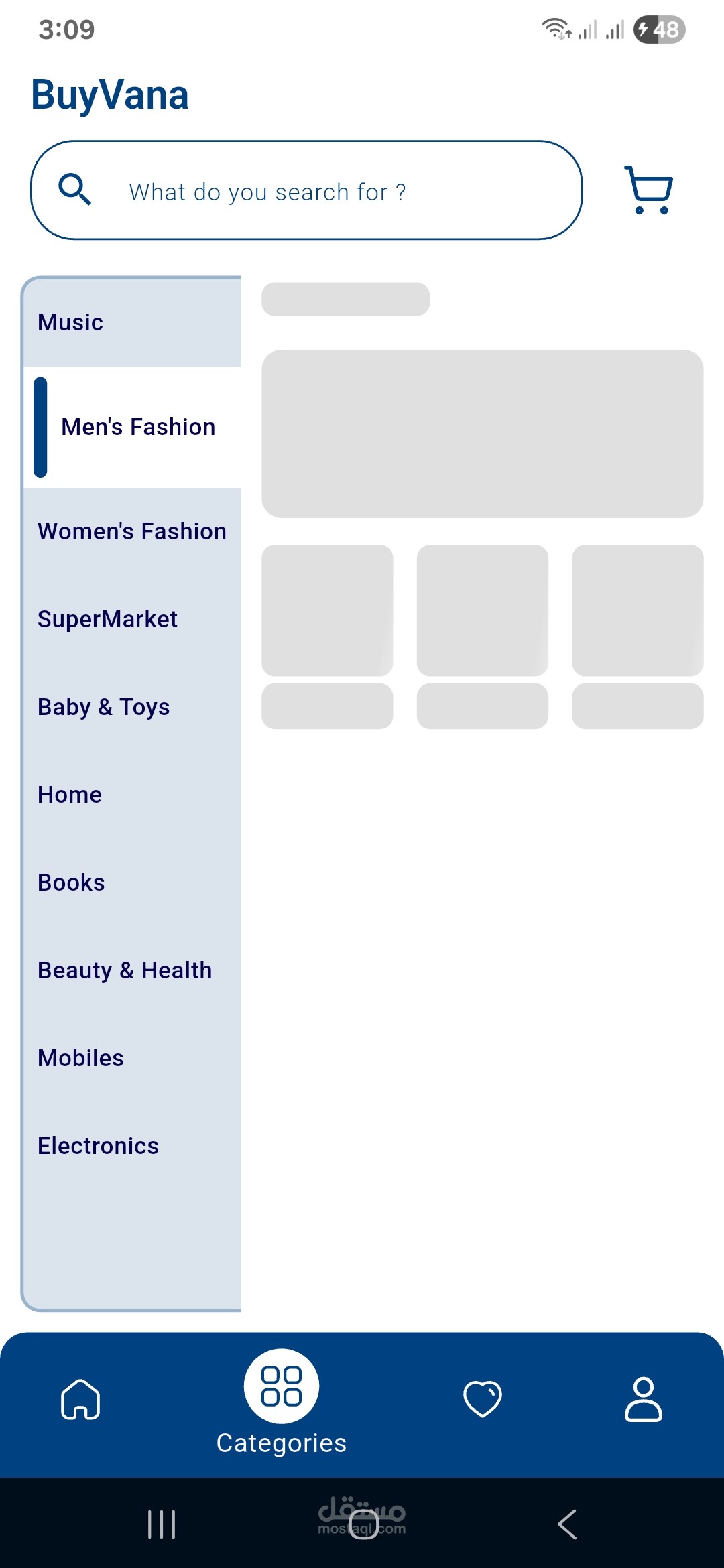Open the recent apps view
This screenshot has height=1568, width=724.
click(162, 1524)
